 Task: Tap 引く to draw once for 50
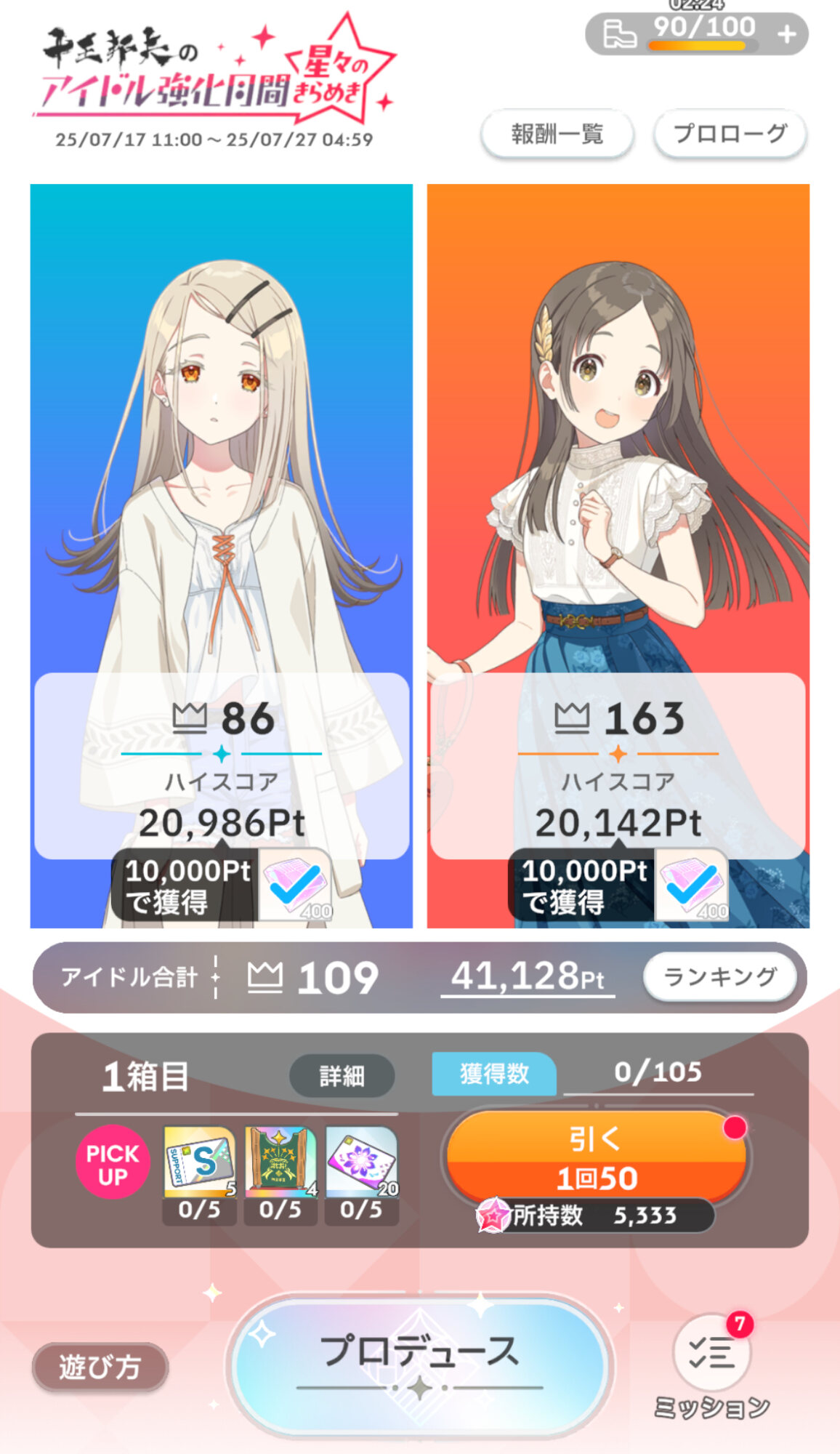pos(596,1157)
